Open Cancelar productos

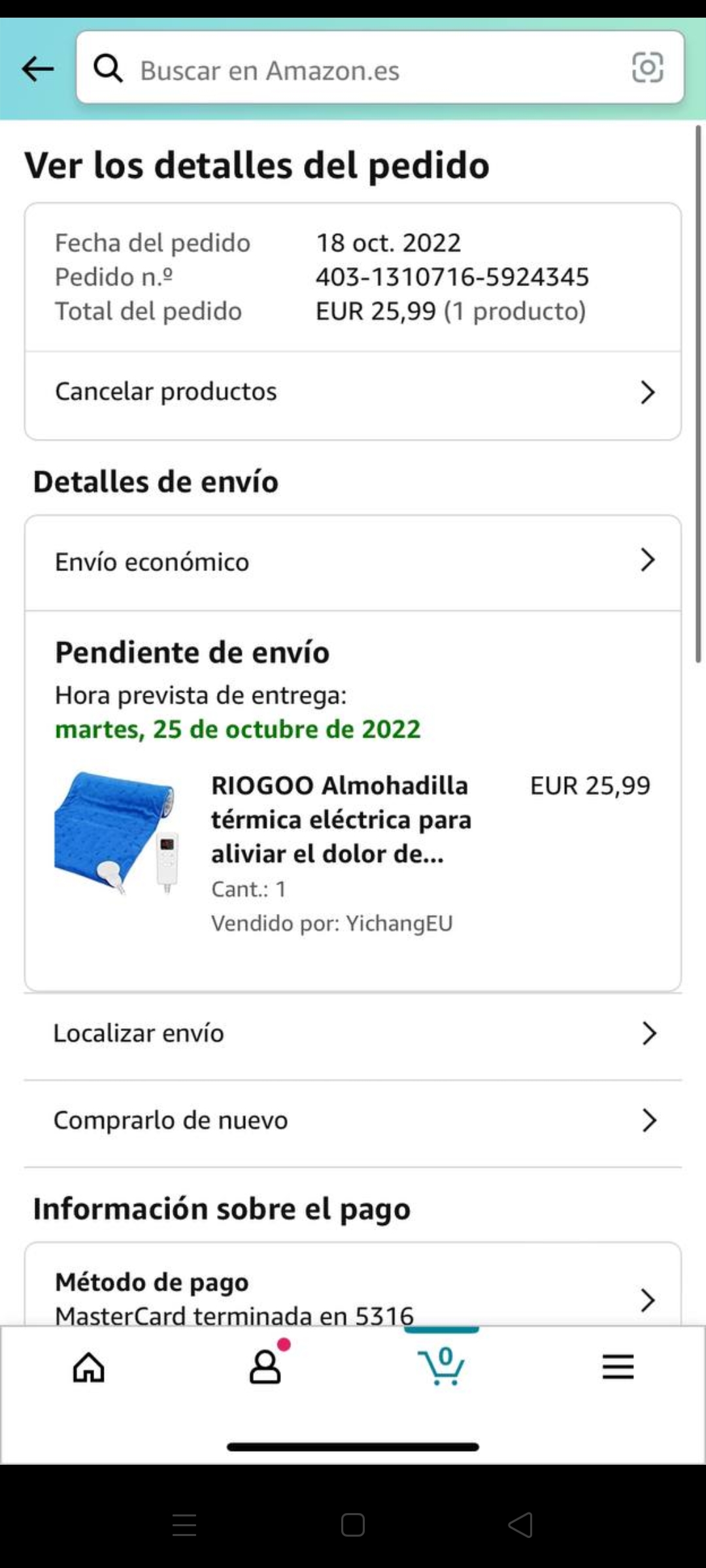353,392
